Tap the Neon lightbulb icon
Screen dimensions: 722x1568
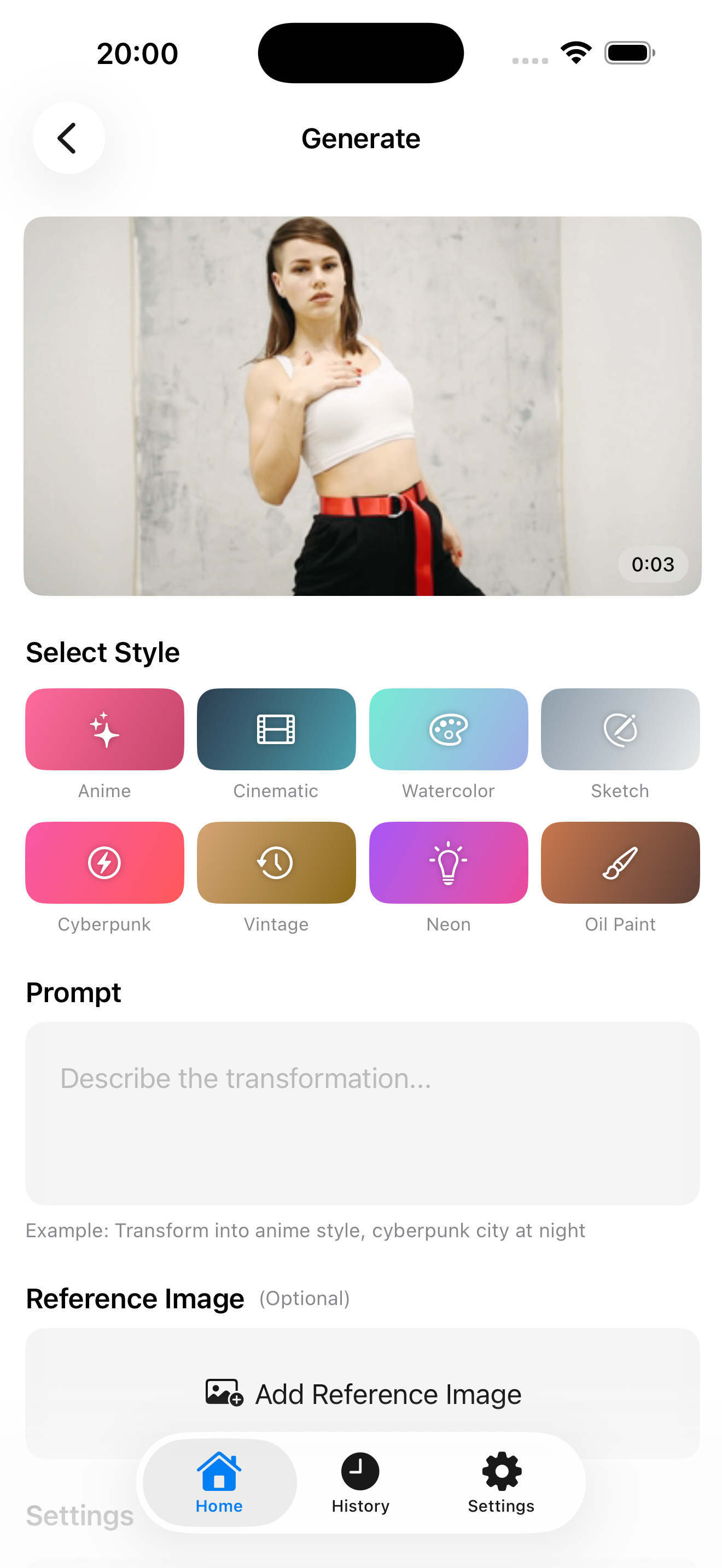pyautogui.click(x=448, y=862)
